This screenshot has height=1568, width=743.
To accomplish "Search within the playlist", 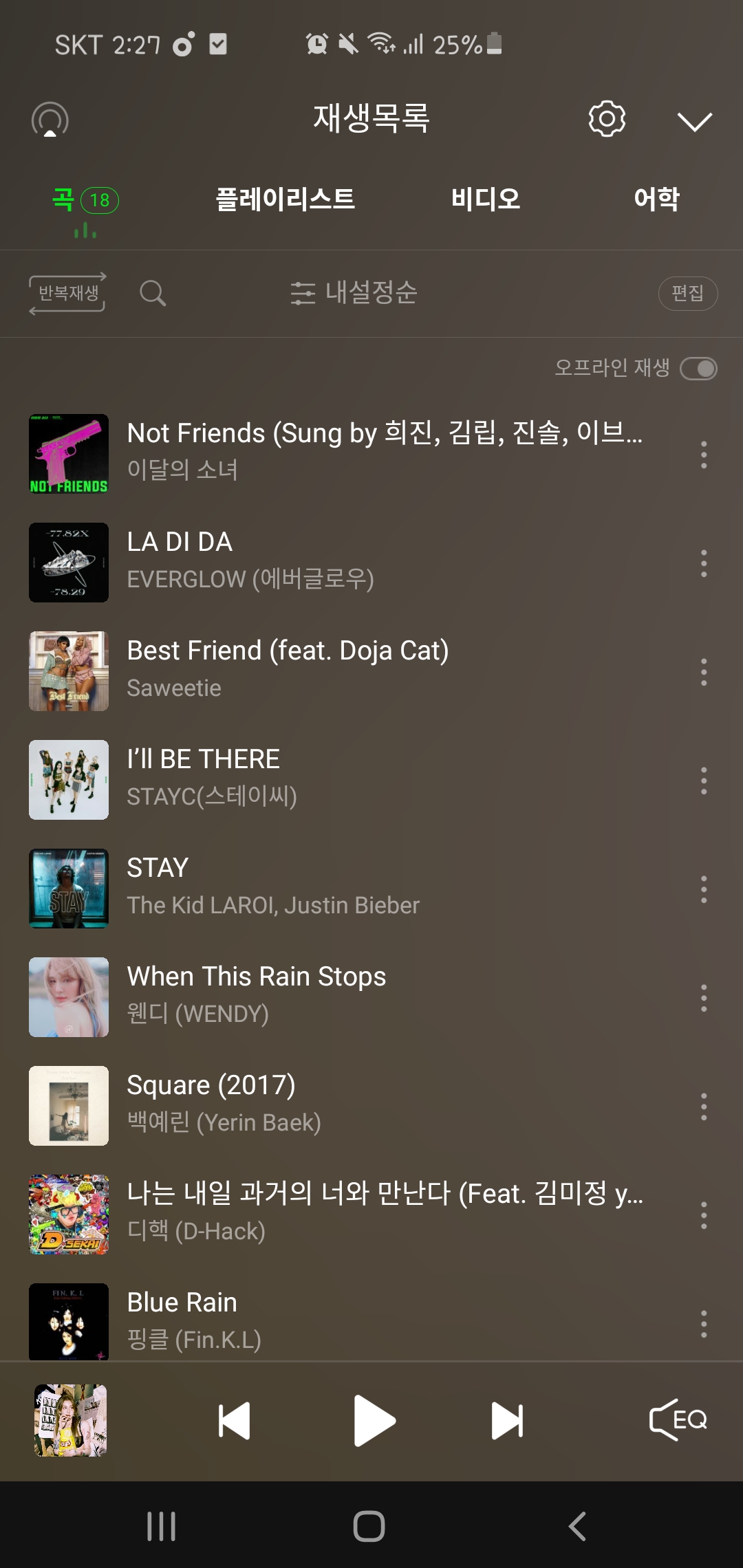I will point(153,294).
